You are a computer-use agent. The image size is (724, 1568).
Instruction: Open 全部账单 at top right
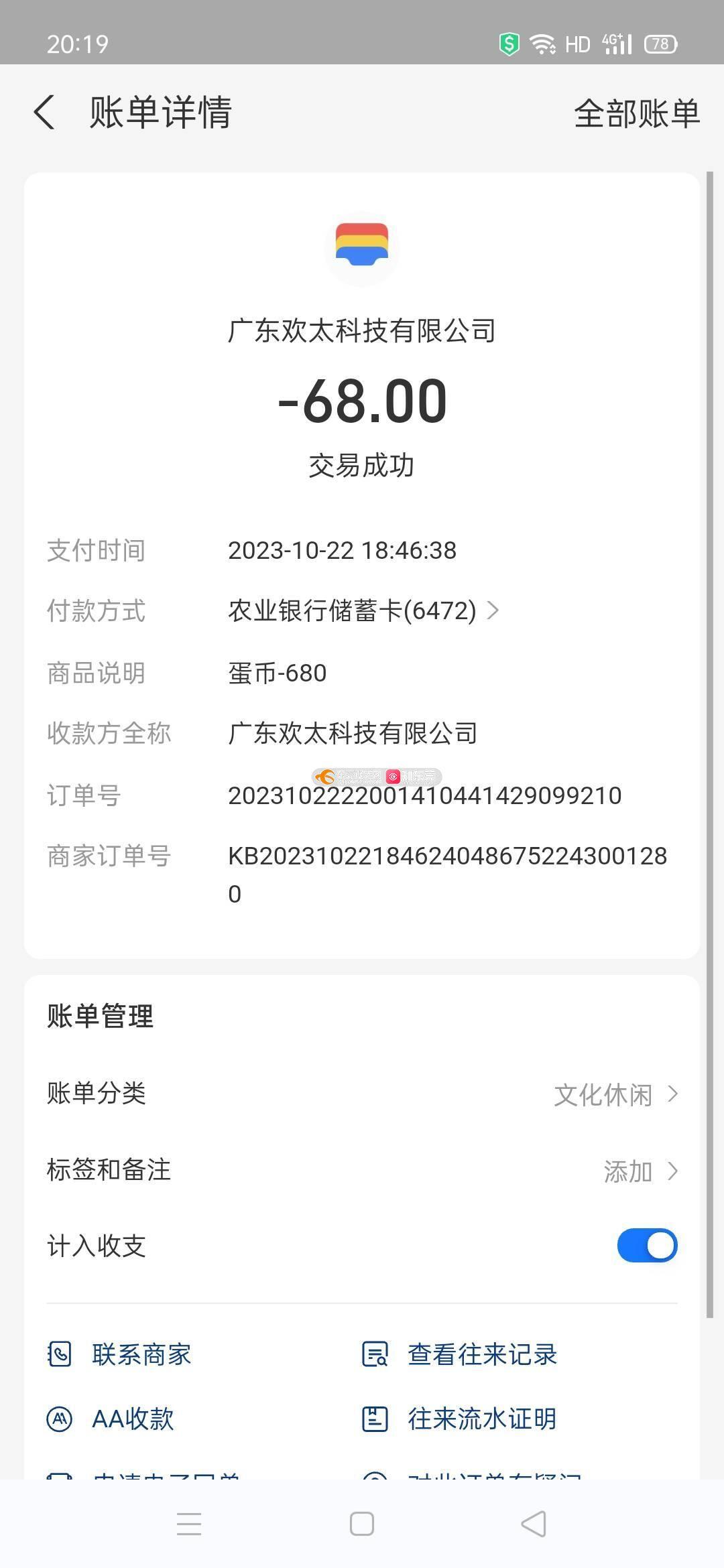point(637,113)
